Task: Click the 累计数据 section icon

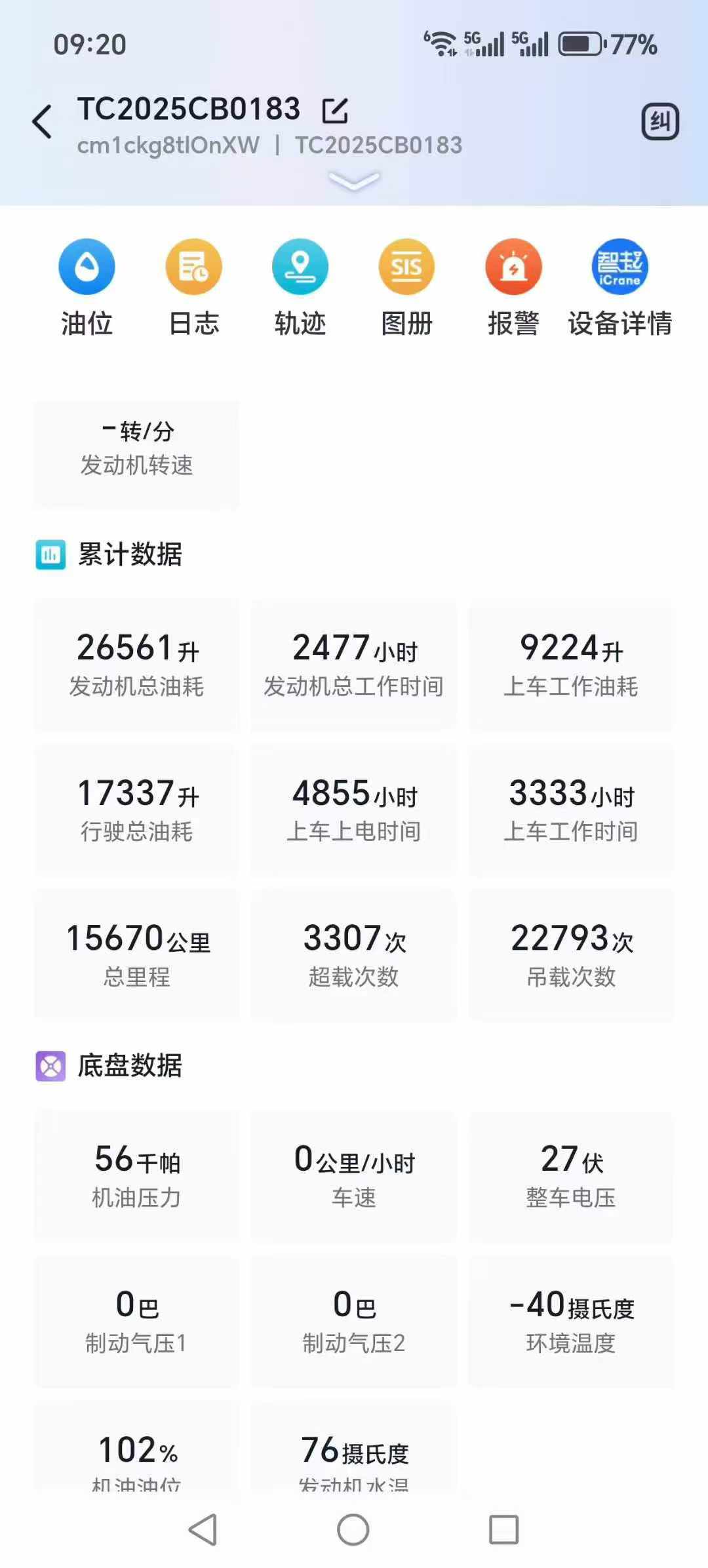Action: [x=49, y=554]
